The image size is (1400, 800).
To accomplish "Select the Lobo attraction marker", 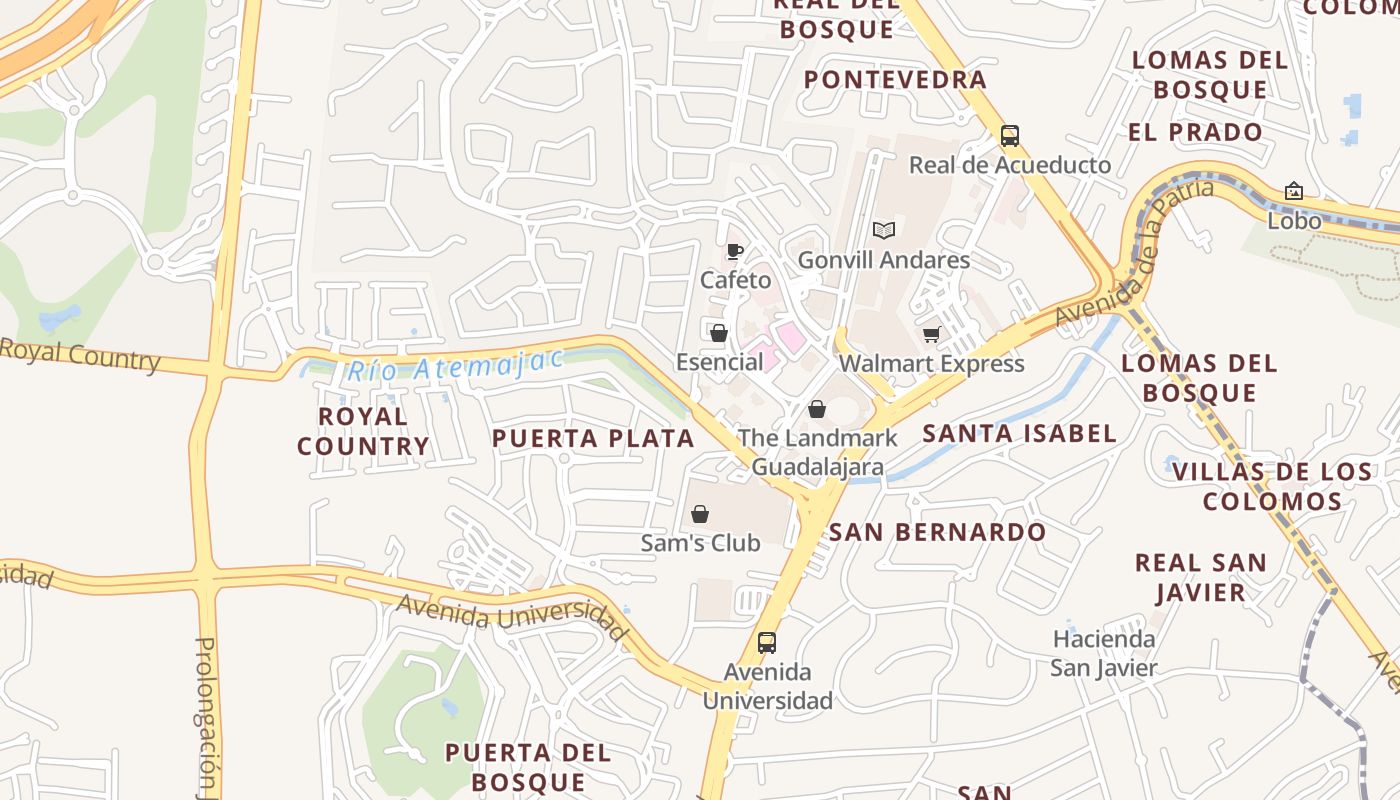I will [1294, 191].
